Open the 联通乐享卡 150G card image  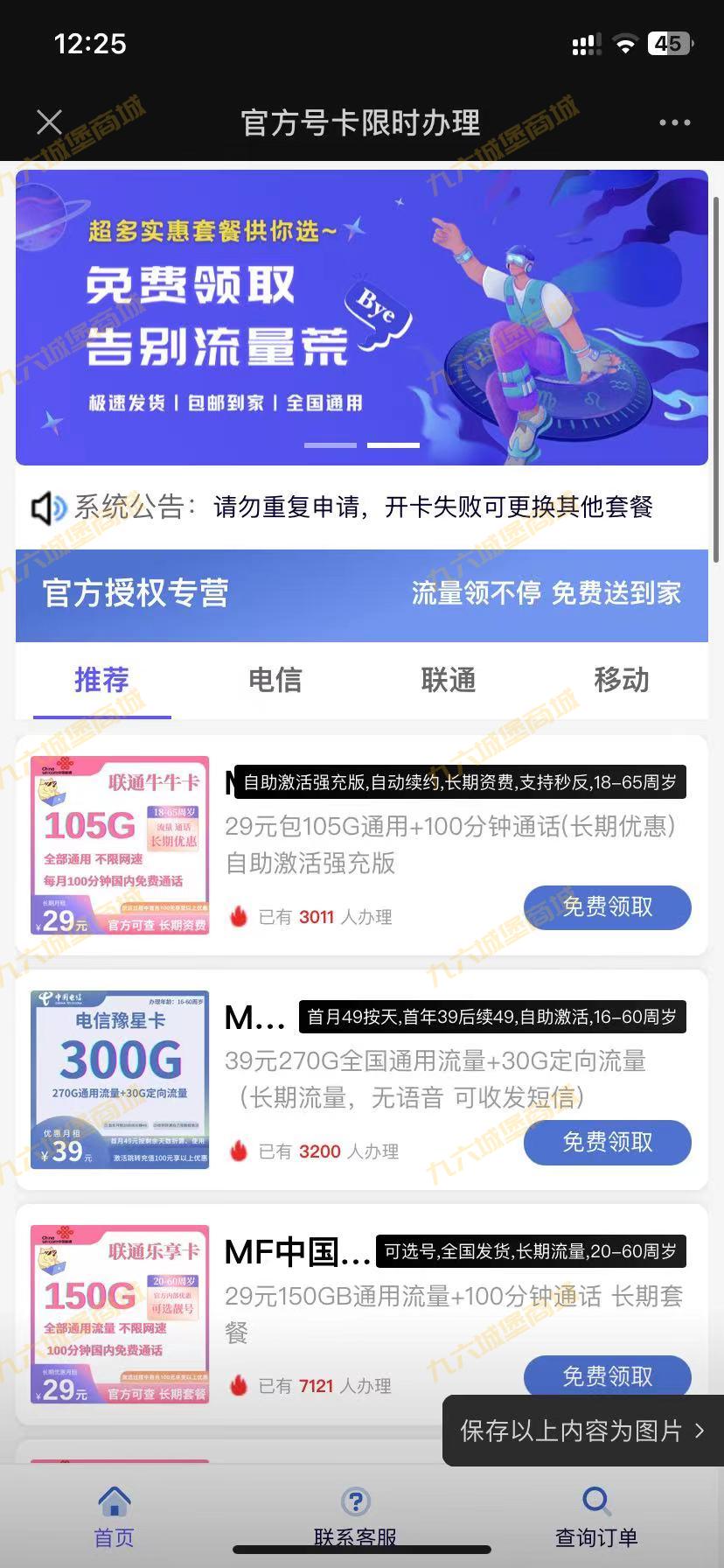pos(120,1314)
